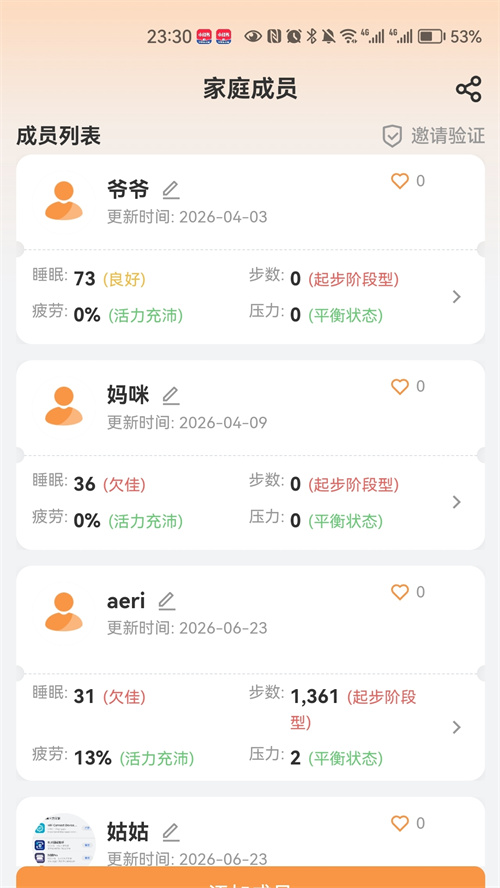The height and width of the screenshot is (888, 500).
Task: Rename member aeri with pencil icon
Action: tap(166, 601)
